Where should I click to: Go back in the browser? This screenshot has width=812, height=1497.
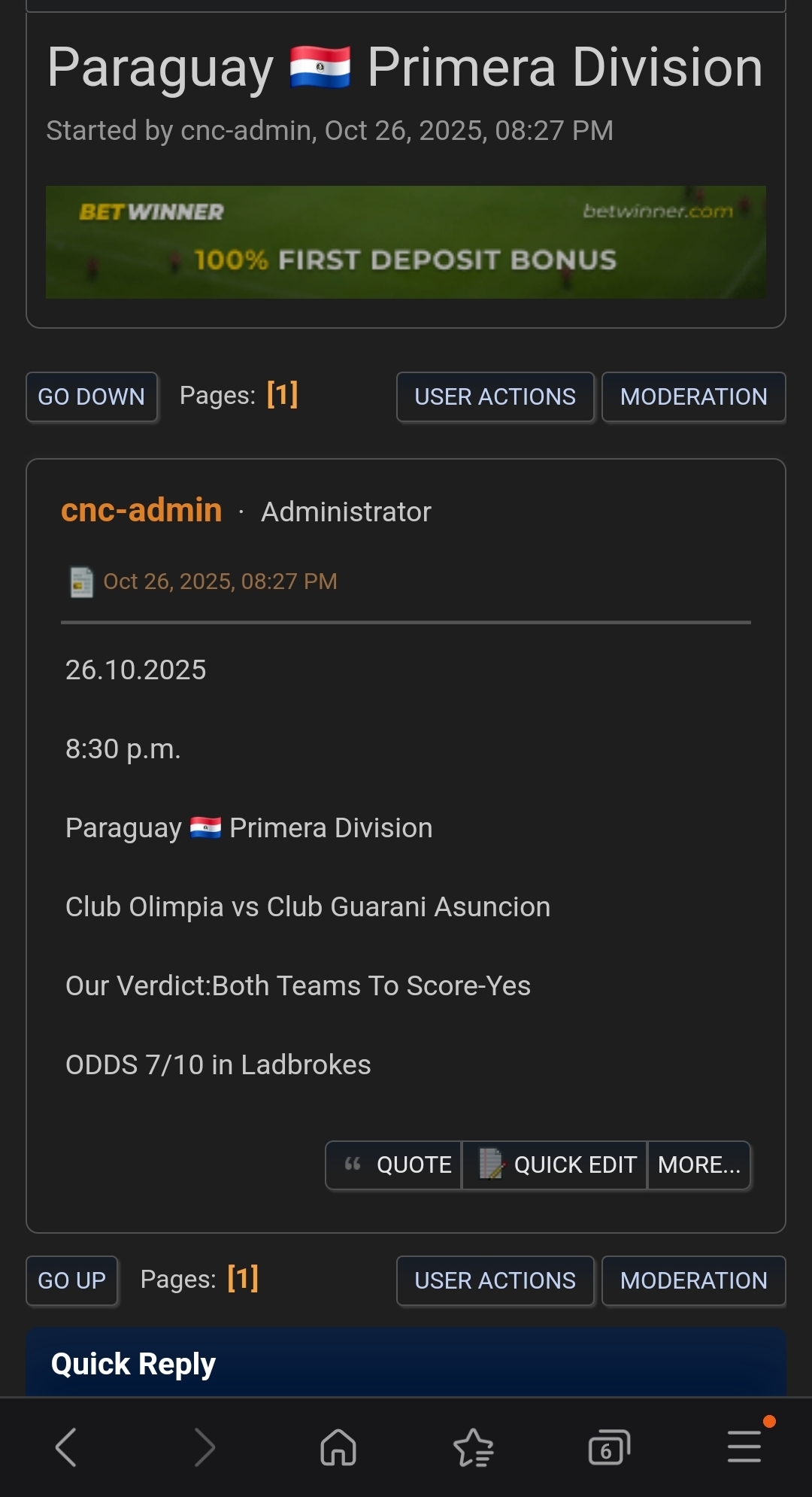[66, 1447]
